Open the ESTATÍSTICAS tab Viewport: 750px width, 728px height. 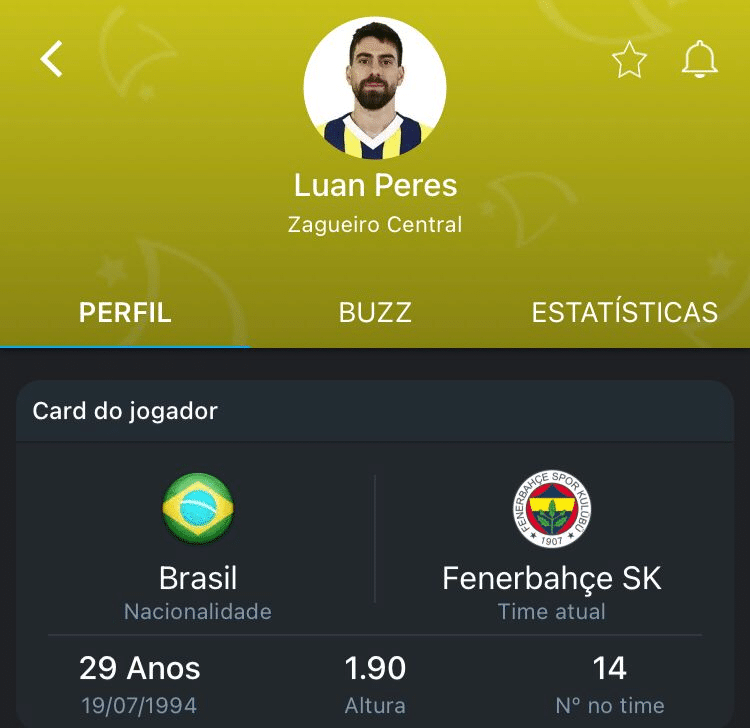[x=624, y=312]
